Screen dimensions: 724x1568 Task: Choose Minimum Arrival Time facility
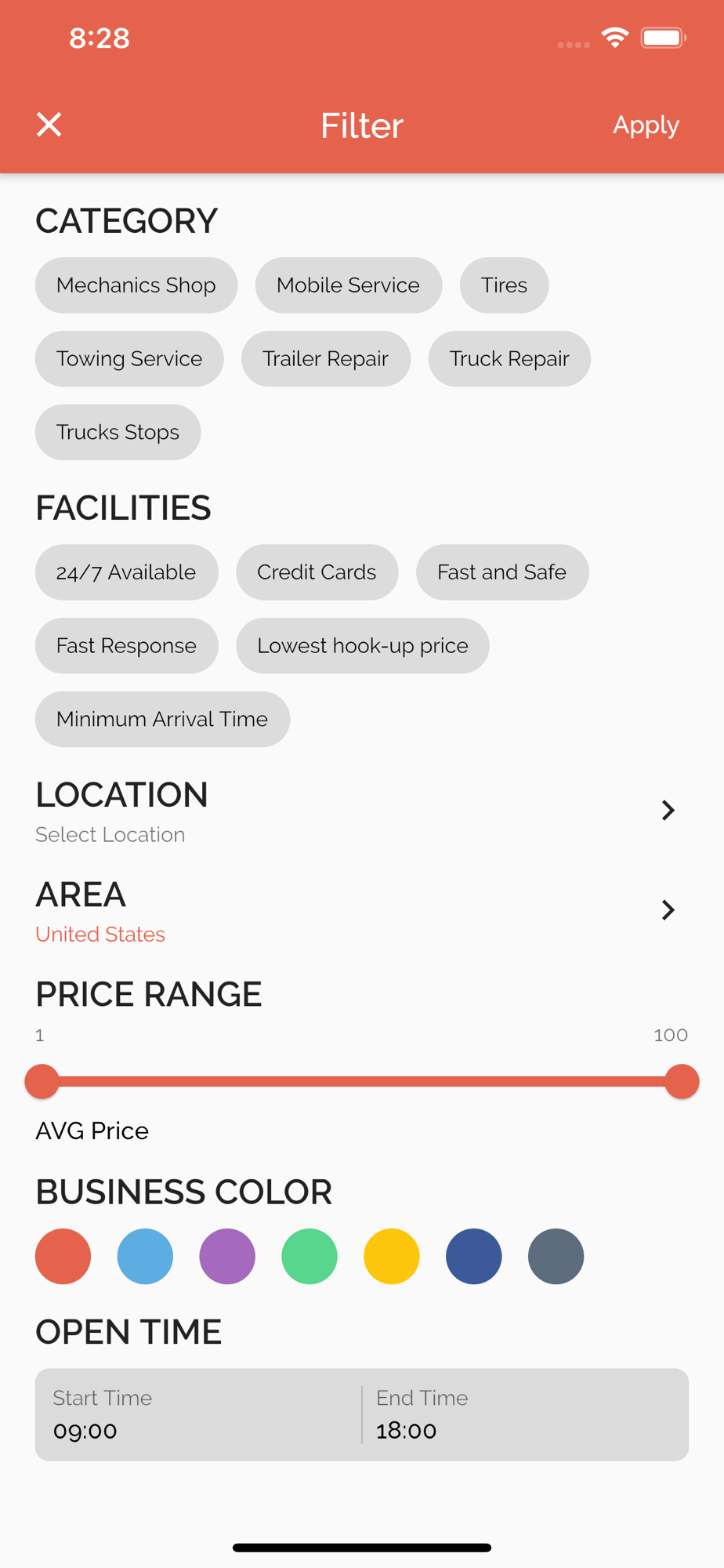[x=162, y=720]
